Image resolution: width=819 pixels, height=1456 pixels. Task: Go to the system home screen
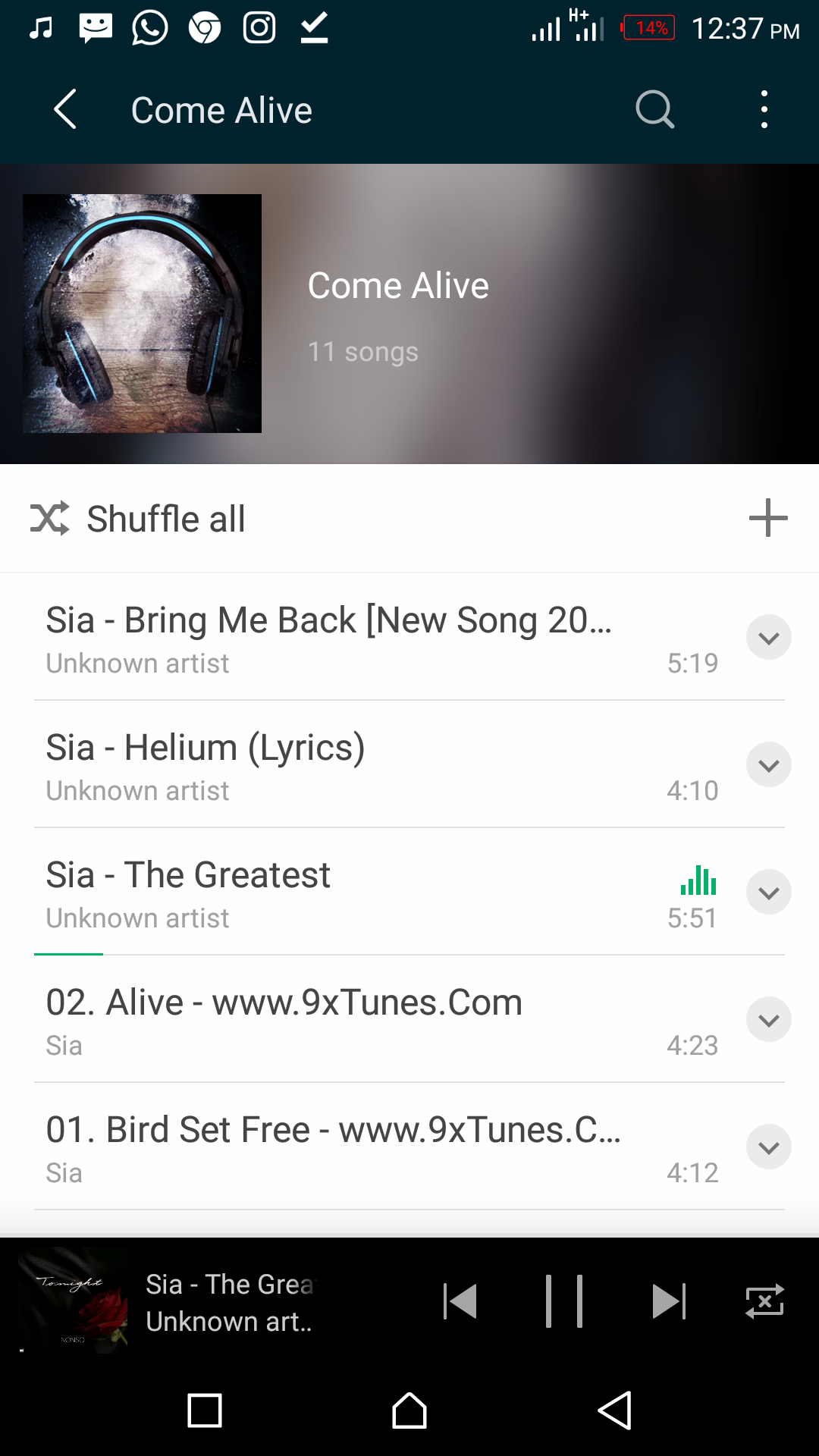click(x=409, y=1411)
